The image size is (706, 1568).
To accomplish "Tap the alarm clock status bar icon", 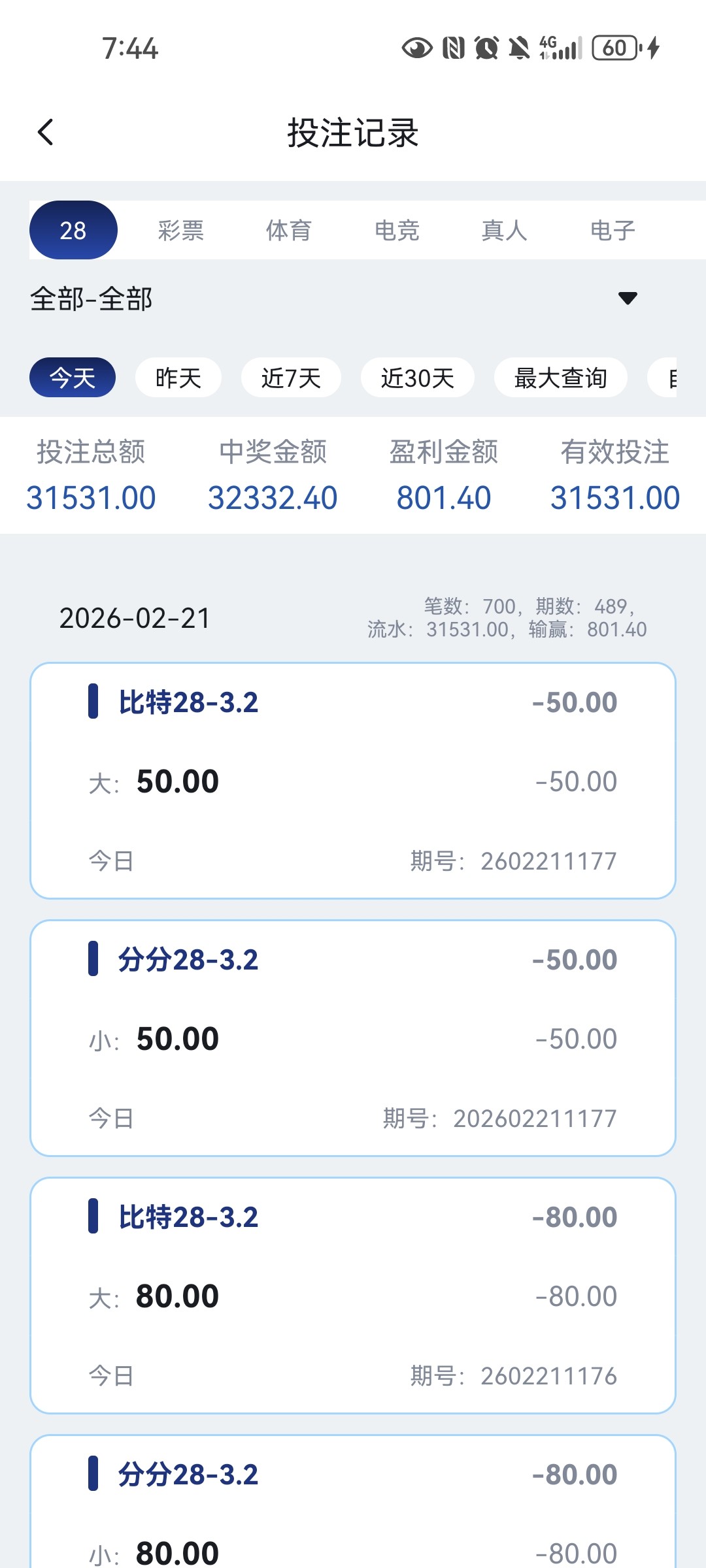I will [486, 47].
